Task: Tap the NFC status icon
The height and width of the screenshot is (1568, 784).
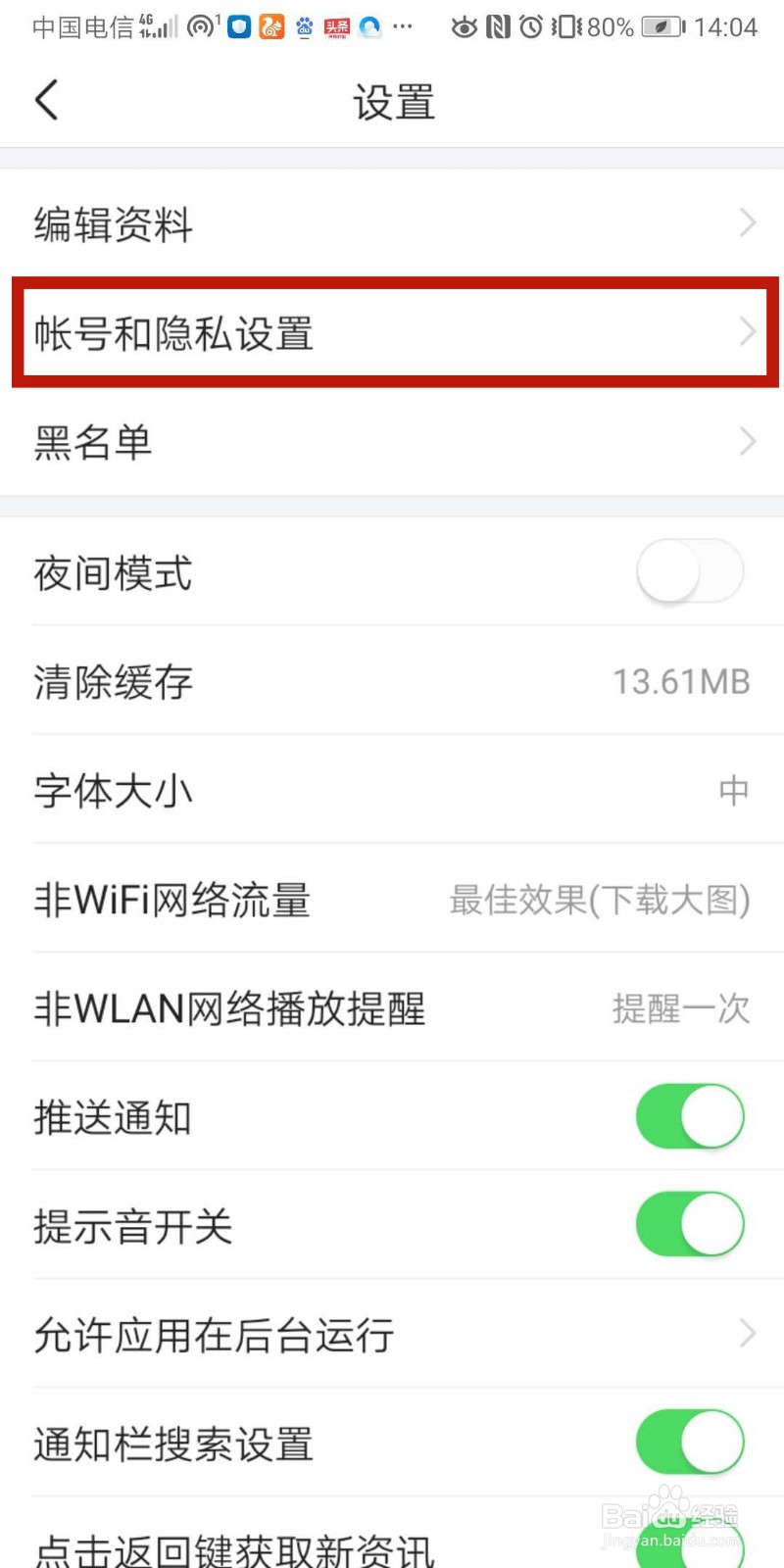Action: click(x=499, y=27)
